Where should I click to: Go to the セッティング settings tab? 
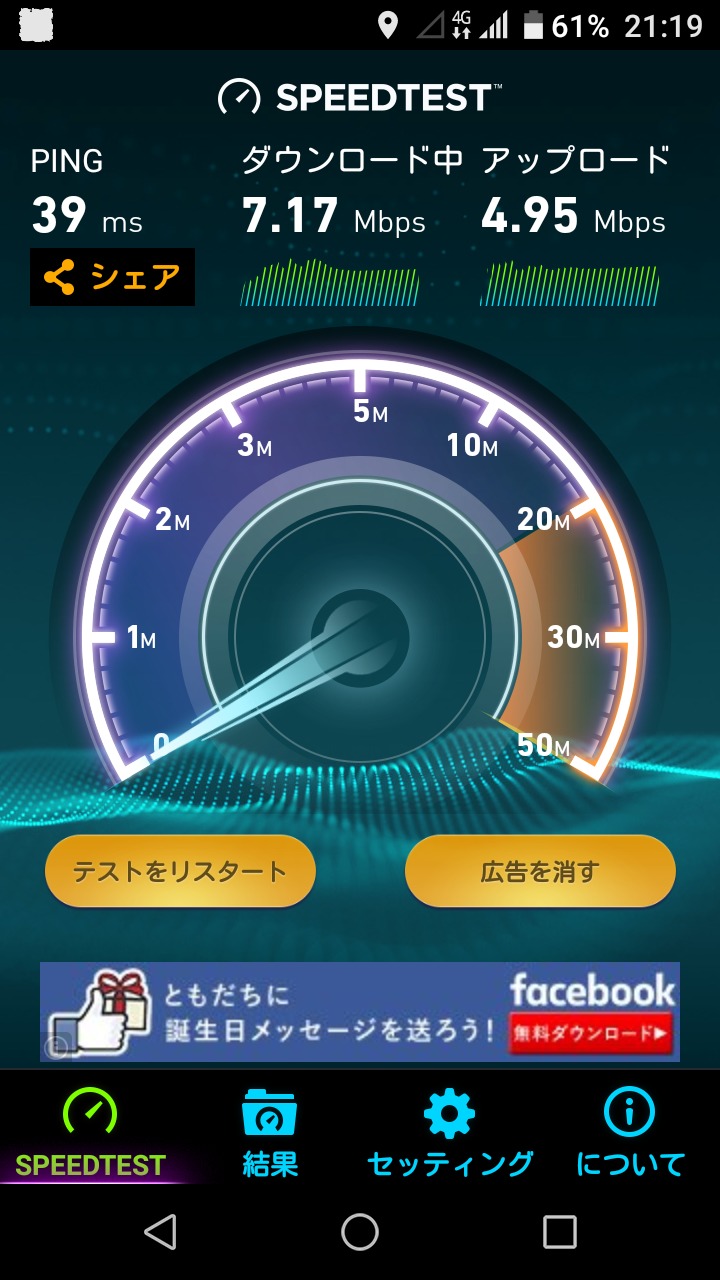click(450, 1135)
